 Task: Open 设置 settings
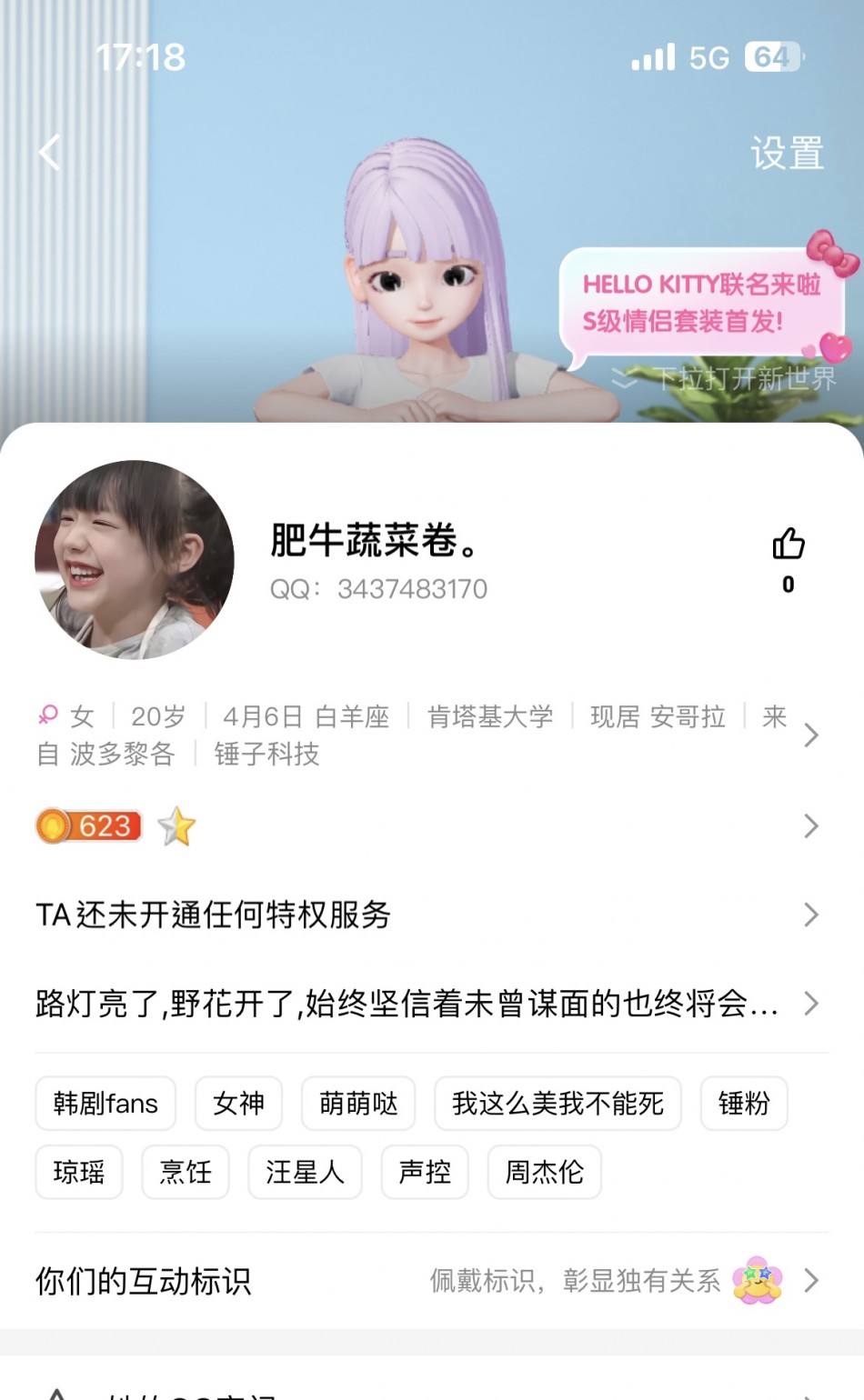(787, 153)
